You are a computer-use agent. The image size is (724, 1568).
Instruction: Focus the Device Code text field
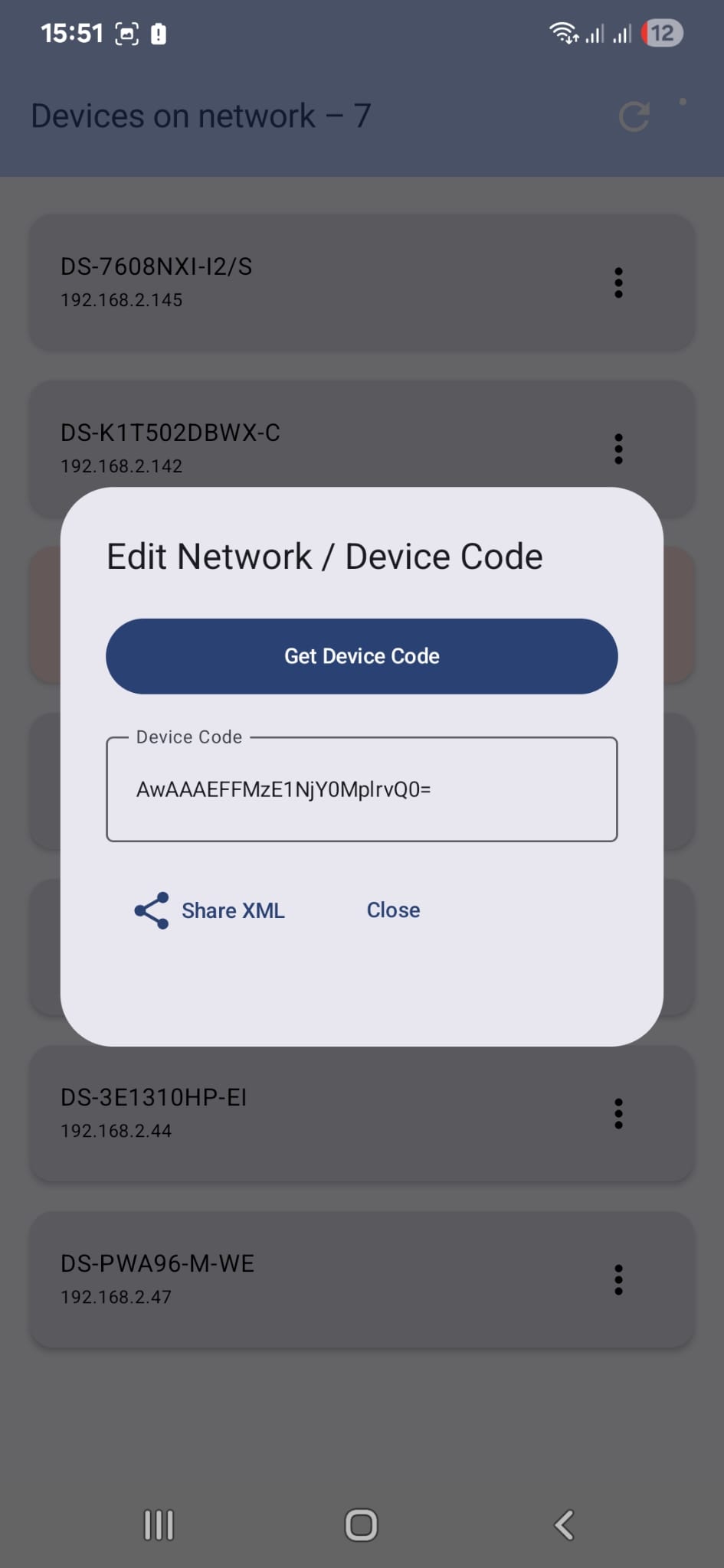click(362, 789)
